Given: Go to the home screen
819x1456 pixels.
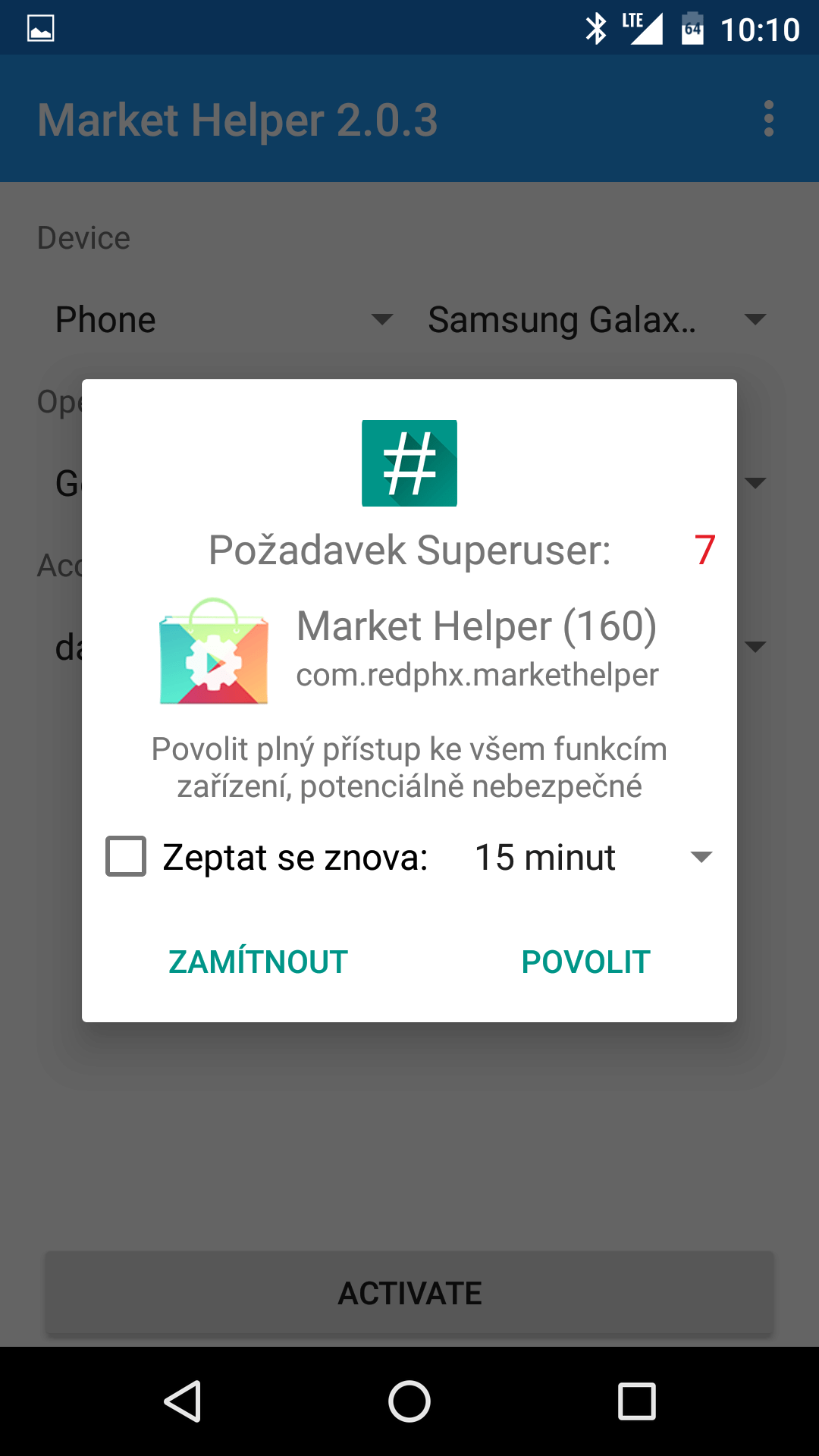Looking at the screenshot, I should tap(409, 1401).
